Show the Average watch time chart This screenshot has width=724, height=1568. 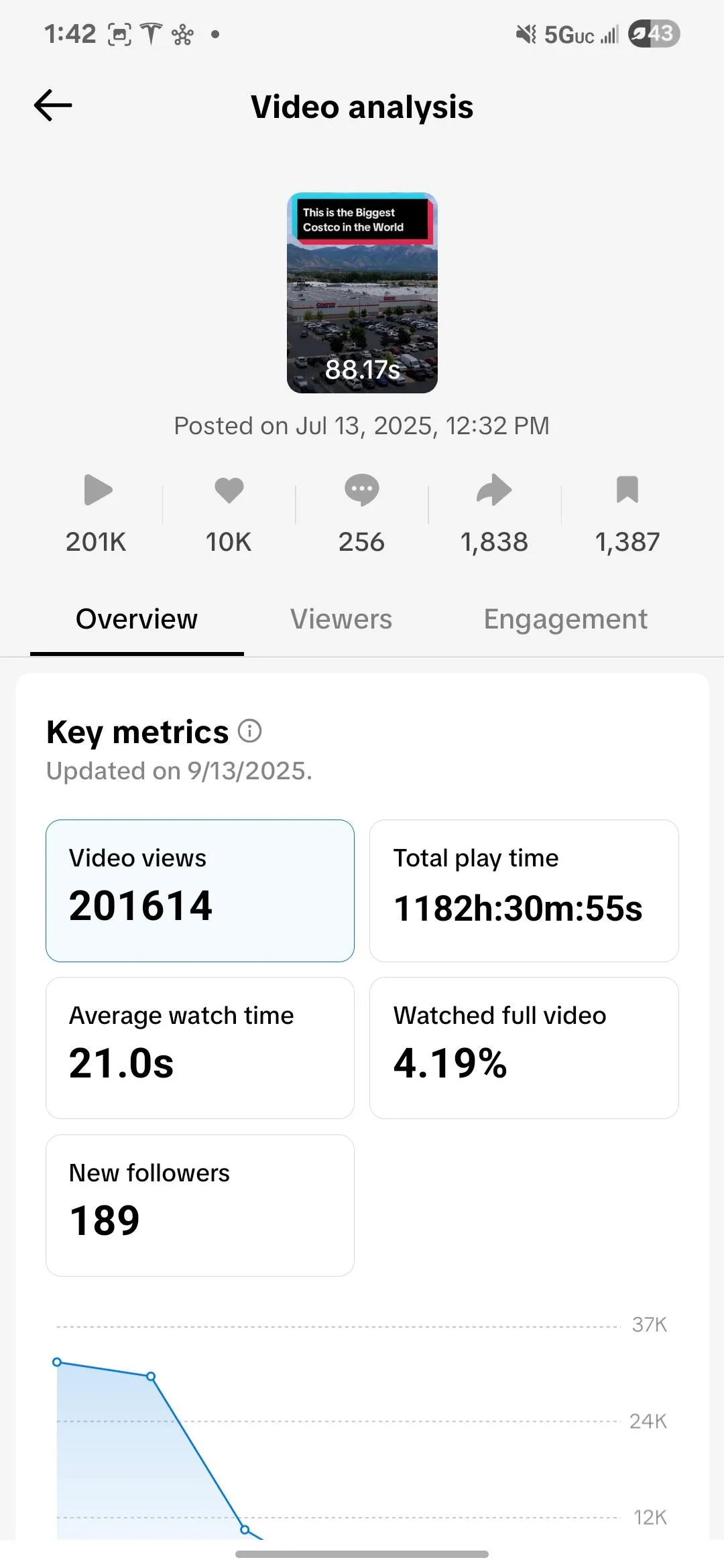[x=200, y=1048]
